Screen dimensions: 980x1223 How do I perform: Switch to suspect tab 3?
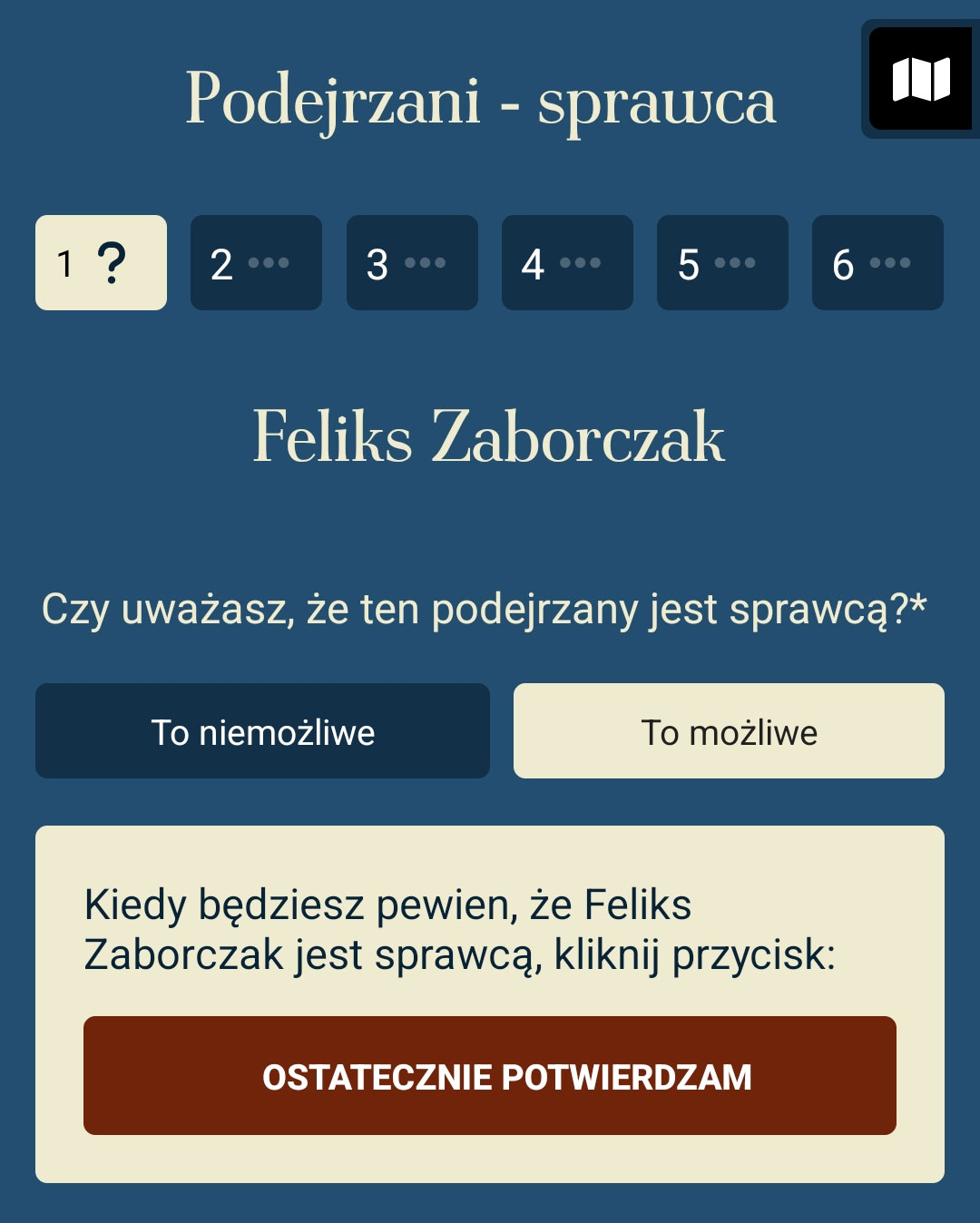coord(412,263)
